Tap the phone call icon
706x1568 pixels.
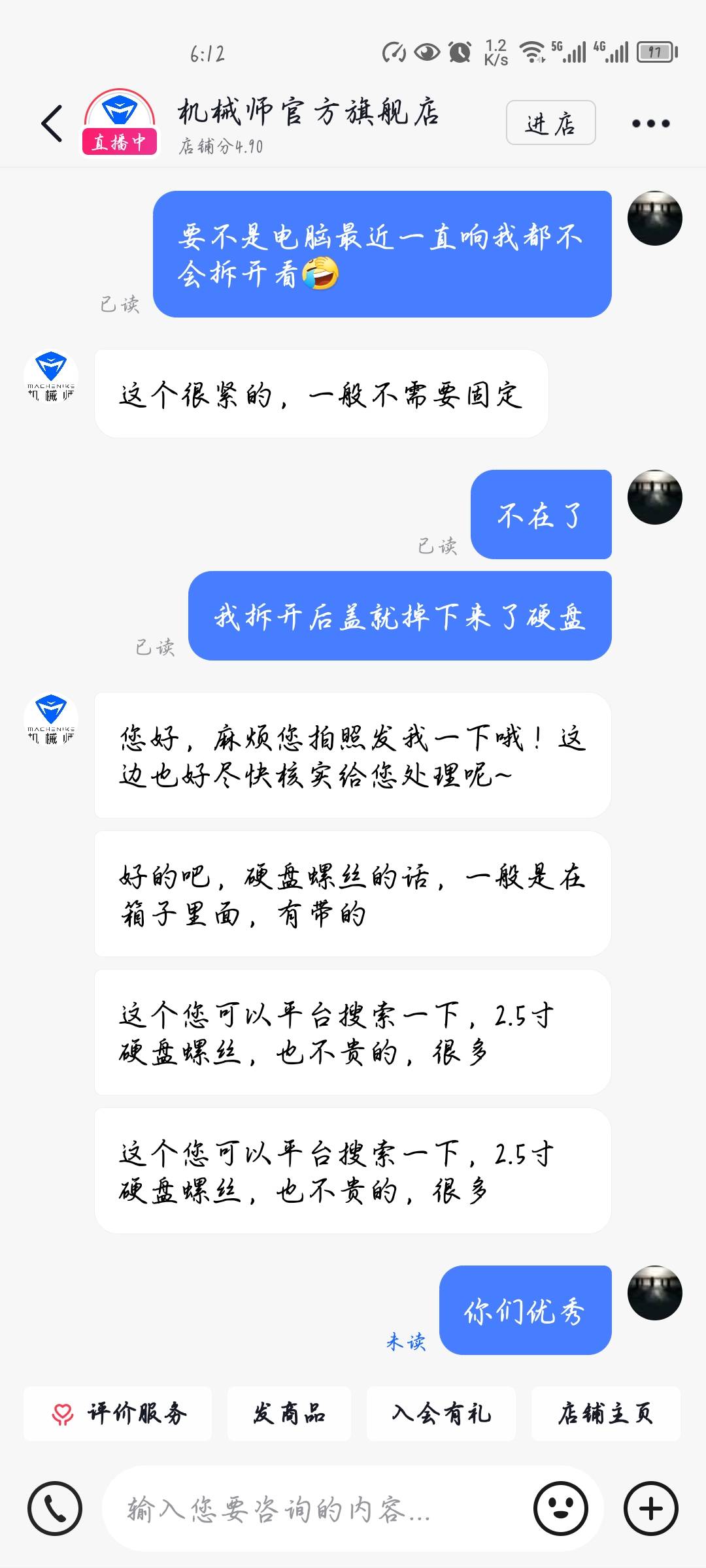55,1509
